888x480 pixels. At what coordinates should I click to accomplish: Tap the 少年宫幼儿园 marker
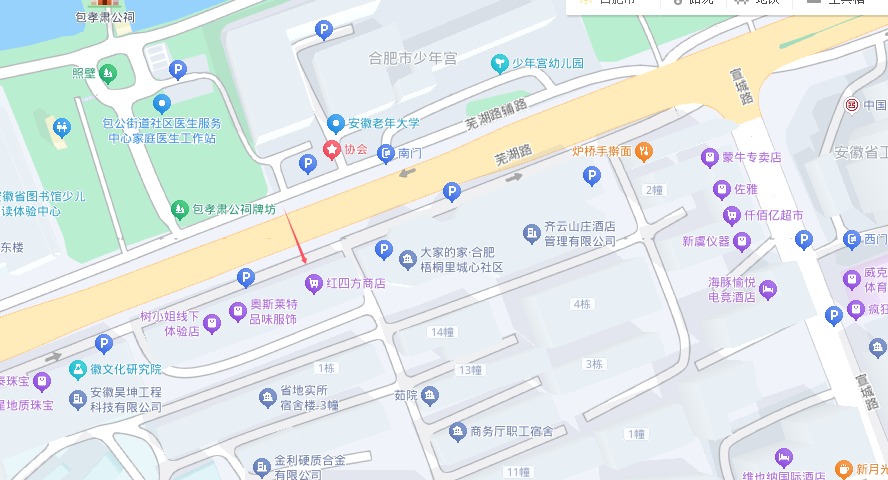tap(500, 63)
